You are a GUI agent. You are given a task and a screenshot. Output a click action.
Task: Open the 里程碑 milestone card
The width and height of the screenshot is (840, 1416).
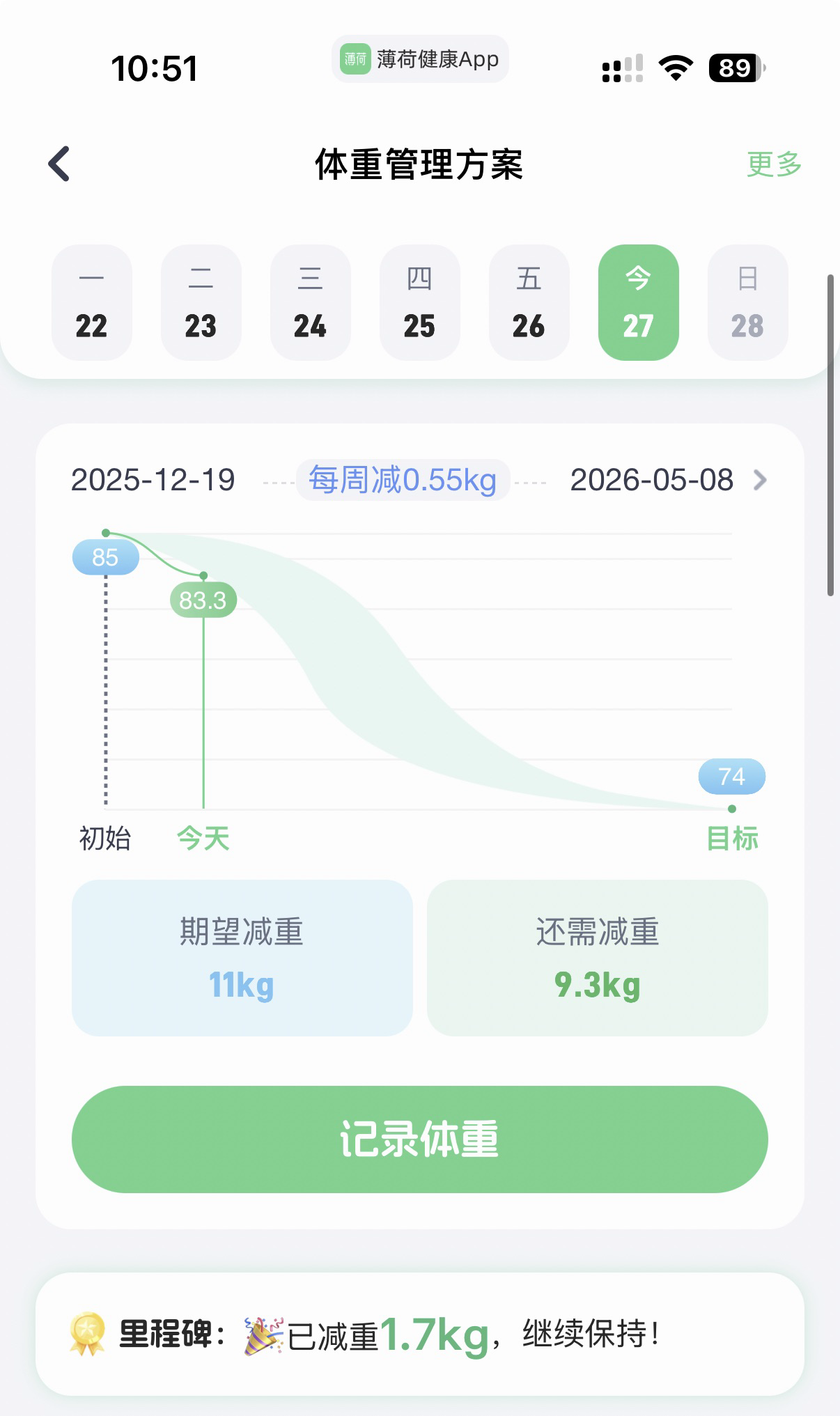tap(419, 1334)
